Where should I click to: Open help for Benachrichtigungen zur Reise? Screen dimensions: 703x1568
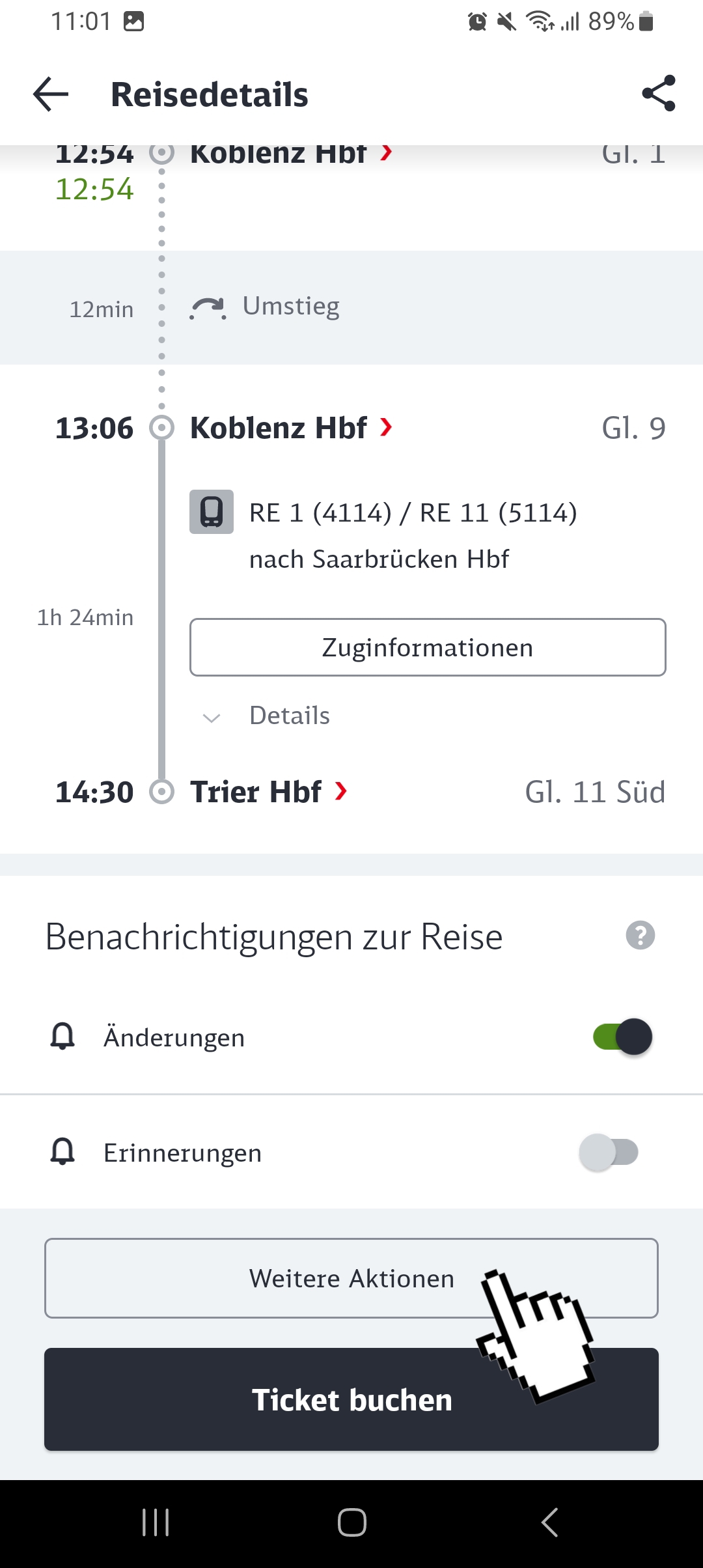(x=640, y=936)
